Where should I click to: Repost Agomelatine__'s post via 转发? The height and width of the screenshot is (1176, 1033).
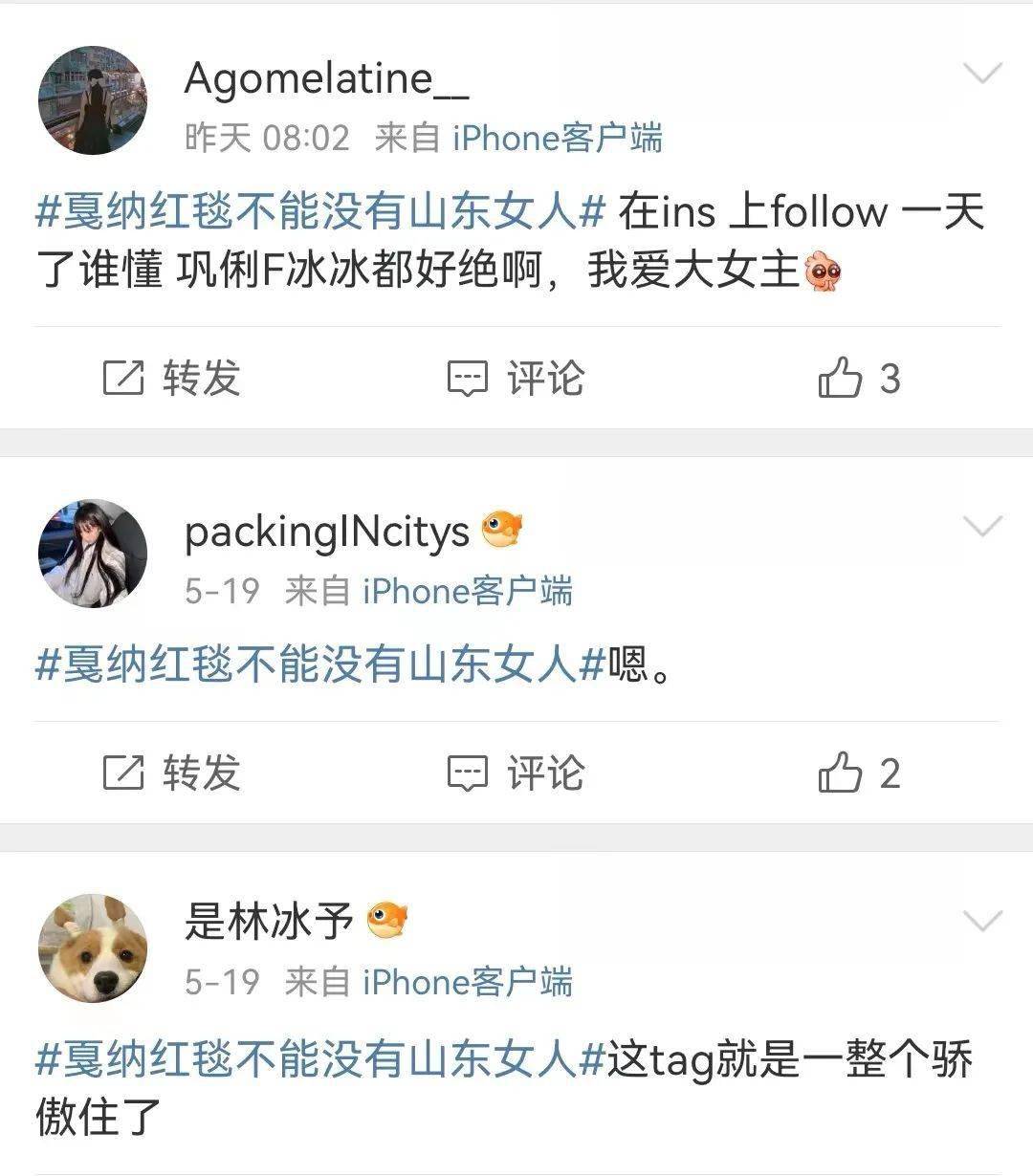point(172,379)
